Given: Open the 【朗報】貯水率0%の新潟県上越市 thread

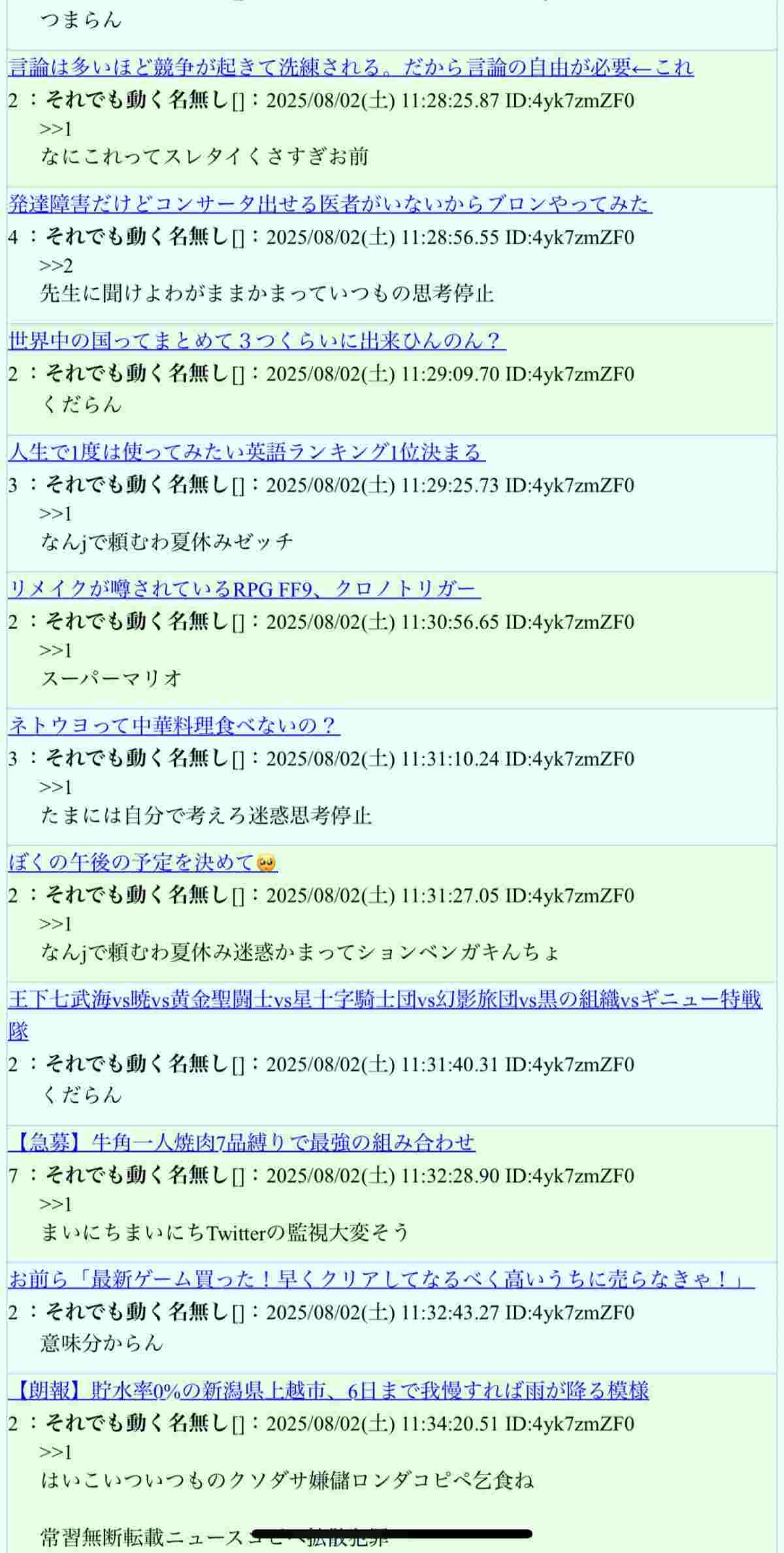Looking at the screenshot, I should coord(329,1390).
